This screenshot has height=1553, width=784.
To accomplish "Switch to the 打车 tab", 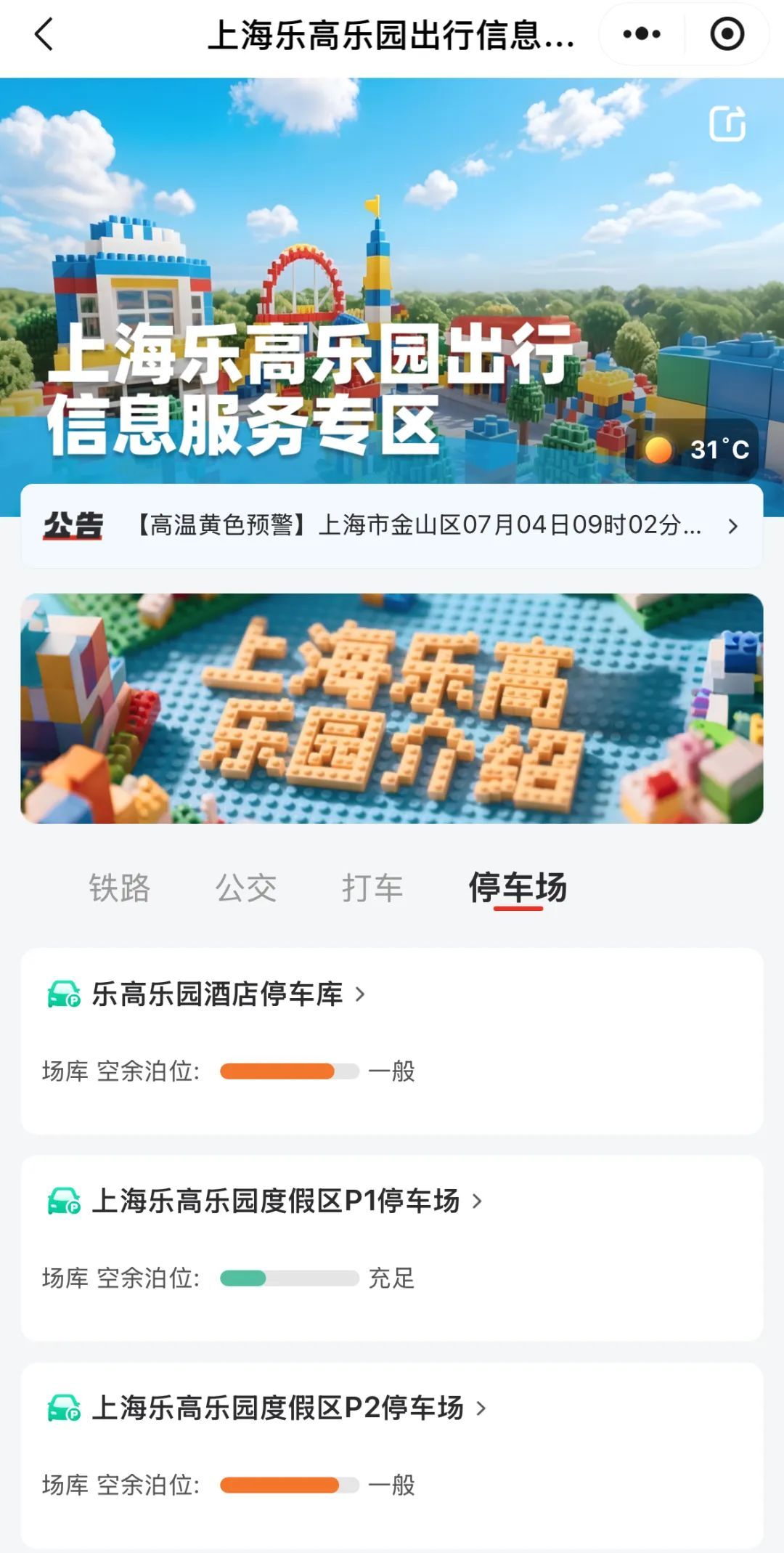I will tap(372, 888).
